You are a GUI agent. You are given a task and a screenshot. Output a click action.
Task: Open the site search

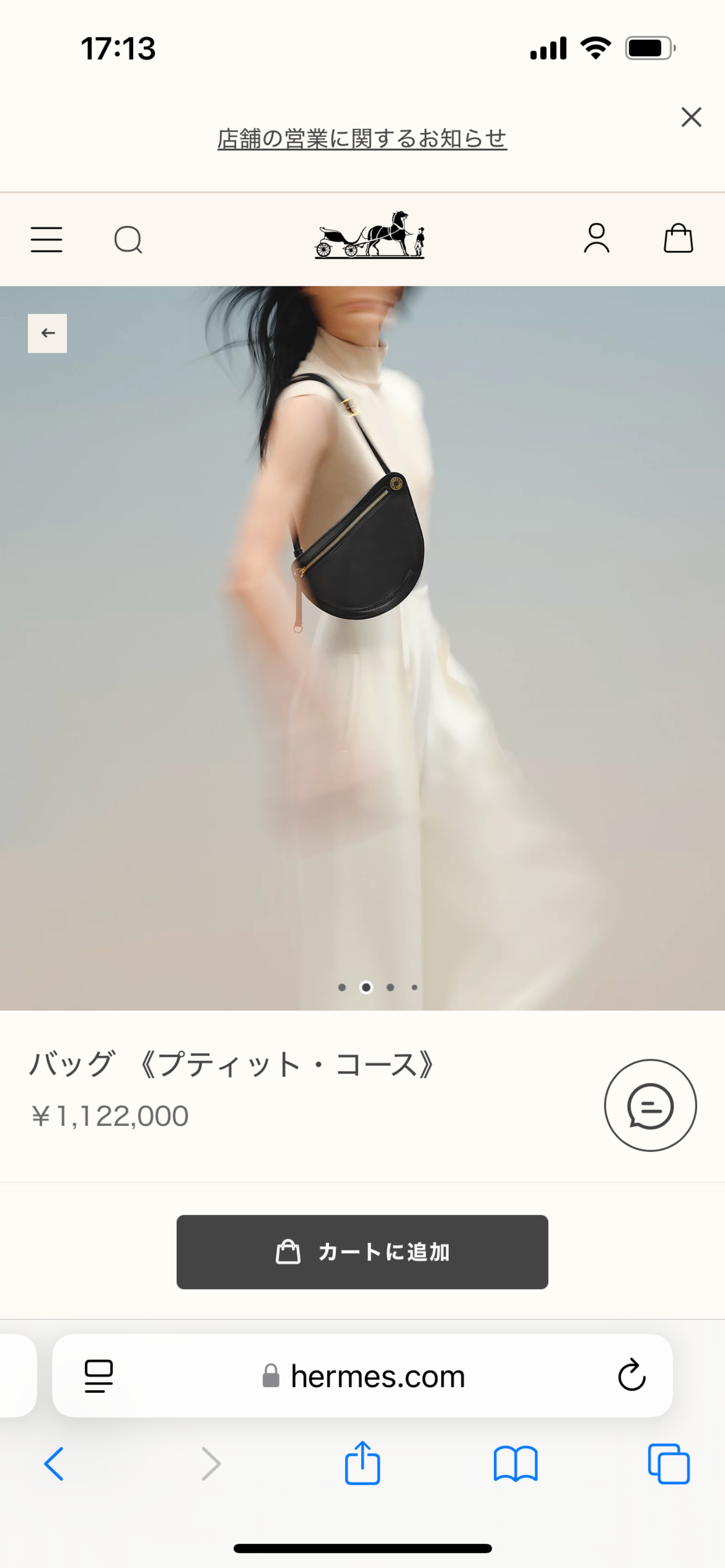point(128,239)
